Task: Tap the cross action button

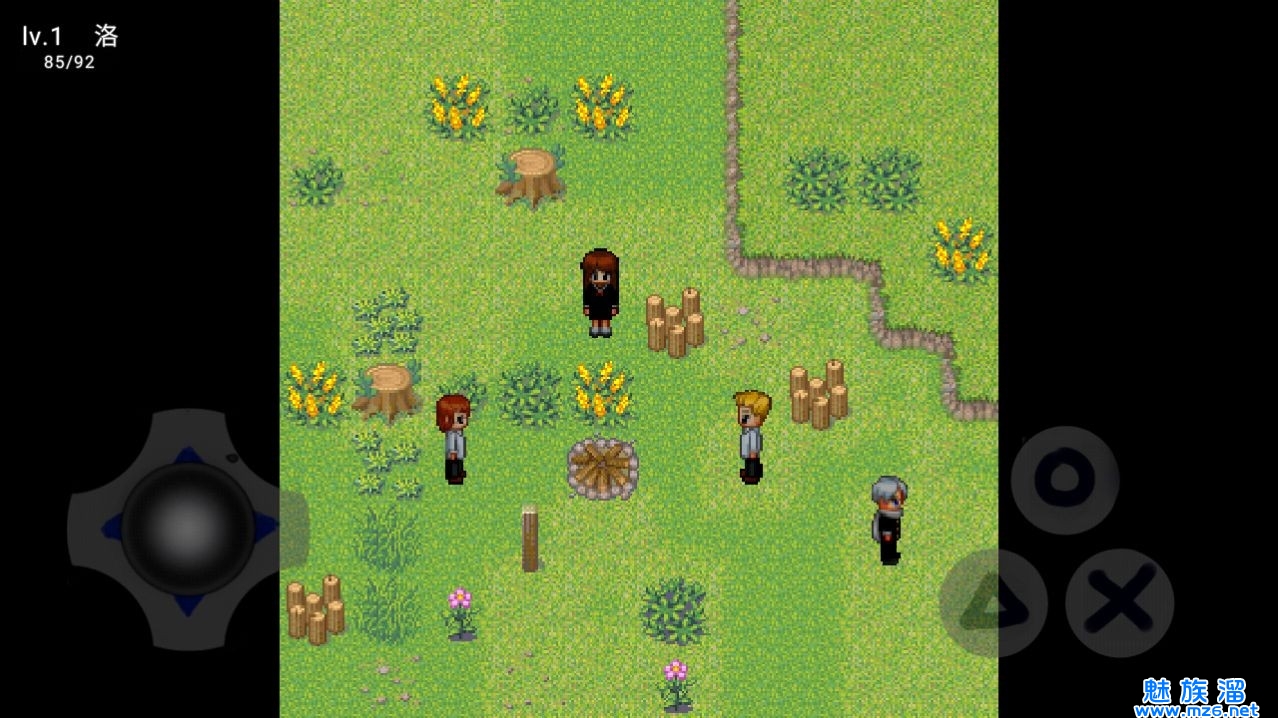Action: (1119, 602)
